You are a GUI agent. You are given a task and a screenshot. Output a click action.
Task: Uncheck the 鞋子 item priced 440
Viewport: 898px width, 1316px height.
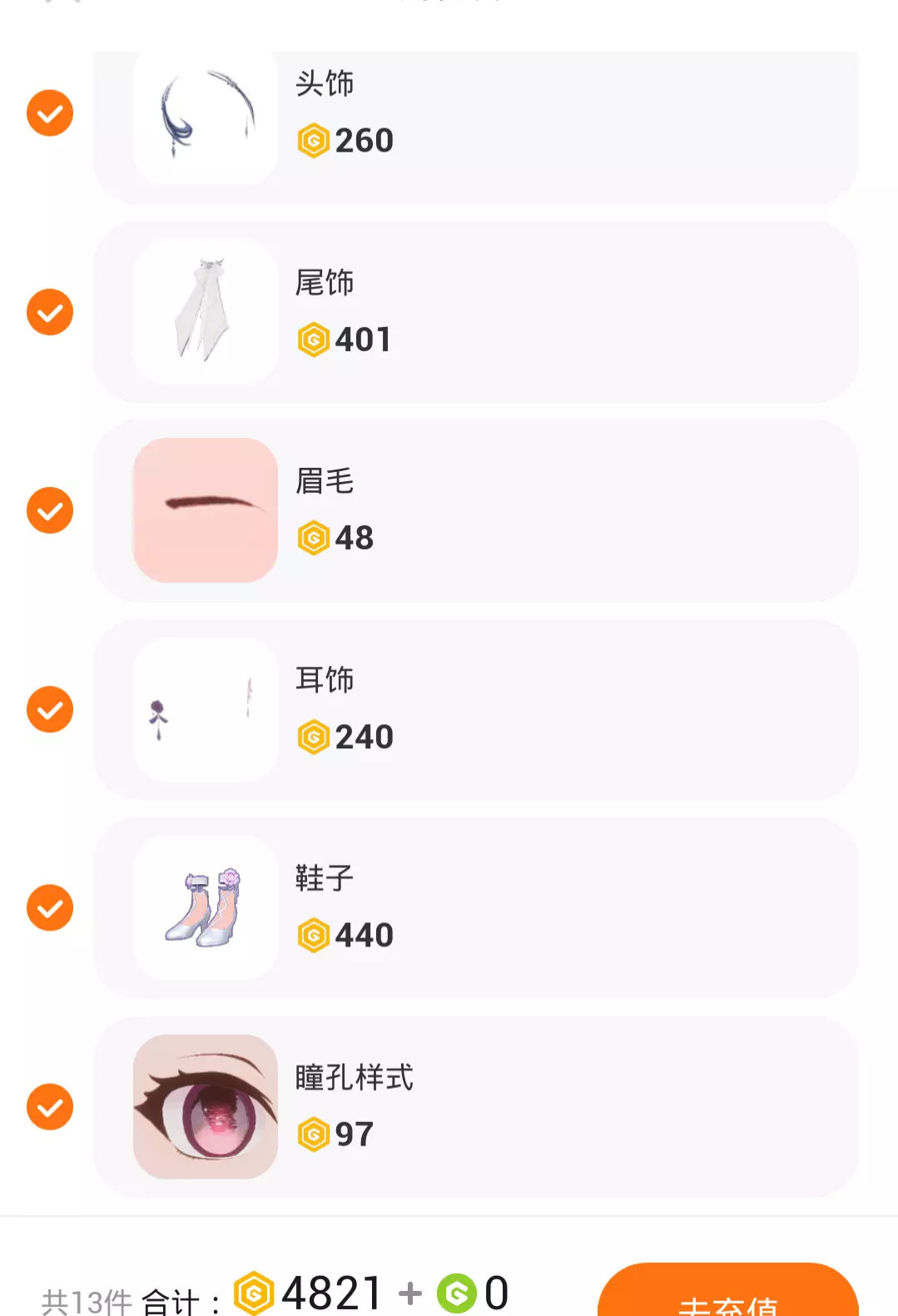point(50,907)
